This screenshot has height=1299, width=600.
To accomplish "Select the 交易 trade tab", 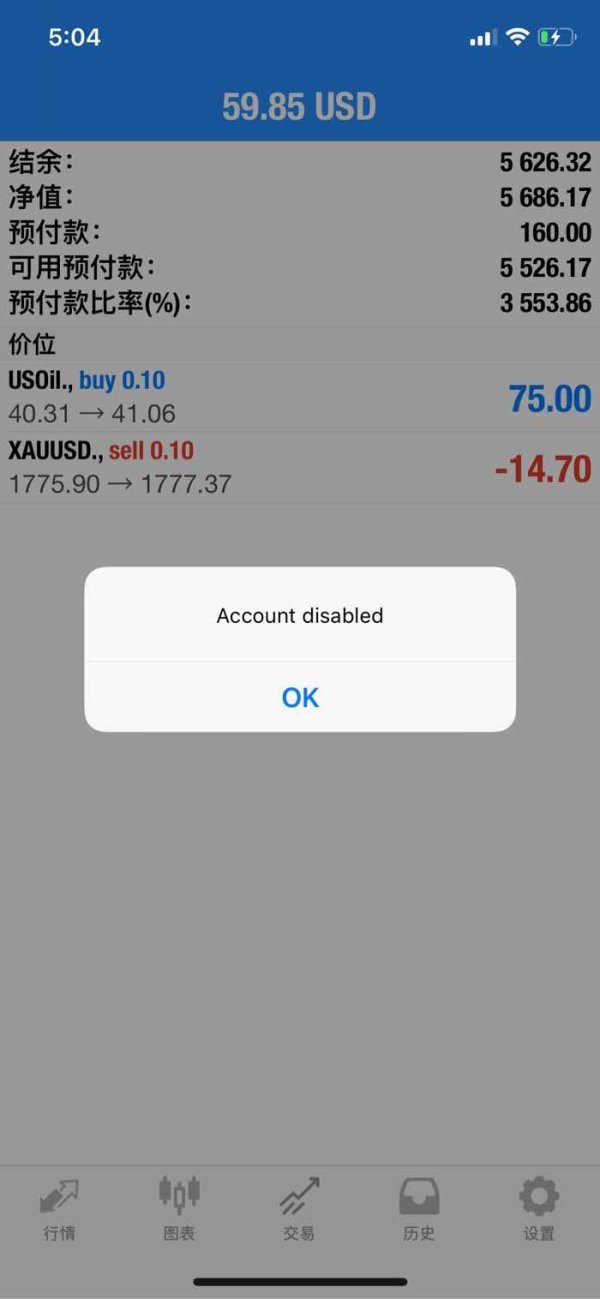I will 299,1208.
